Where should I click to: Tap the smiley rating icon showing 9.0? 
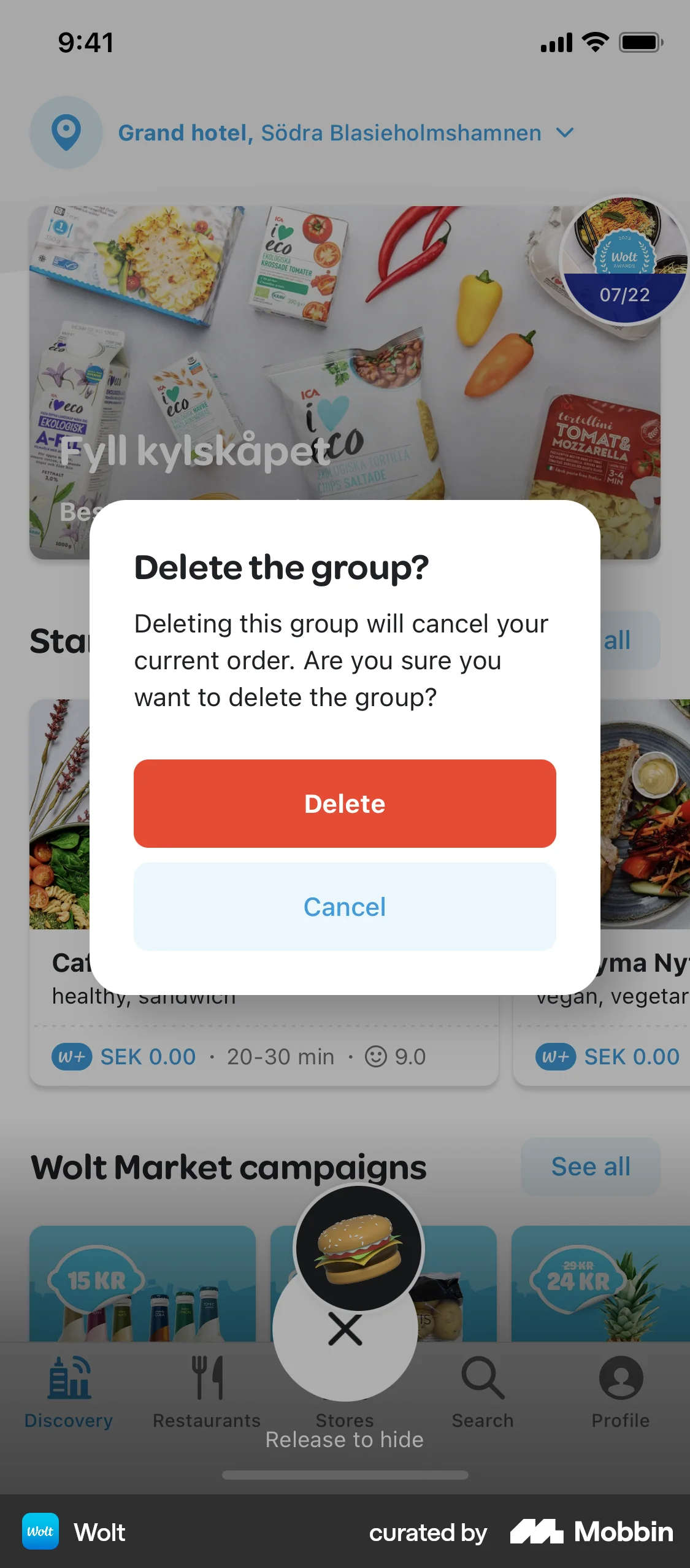coord(378,1056)
